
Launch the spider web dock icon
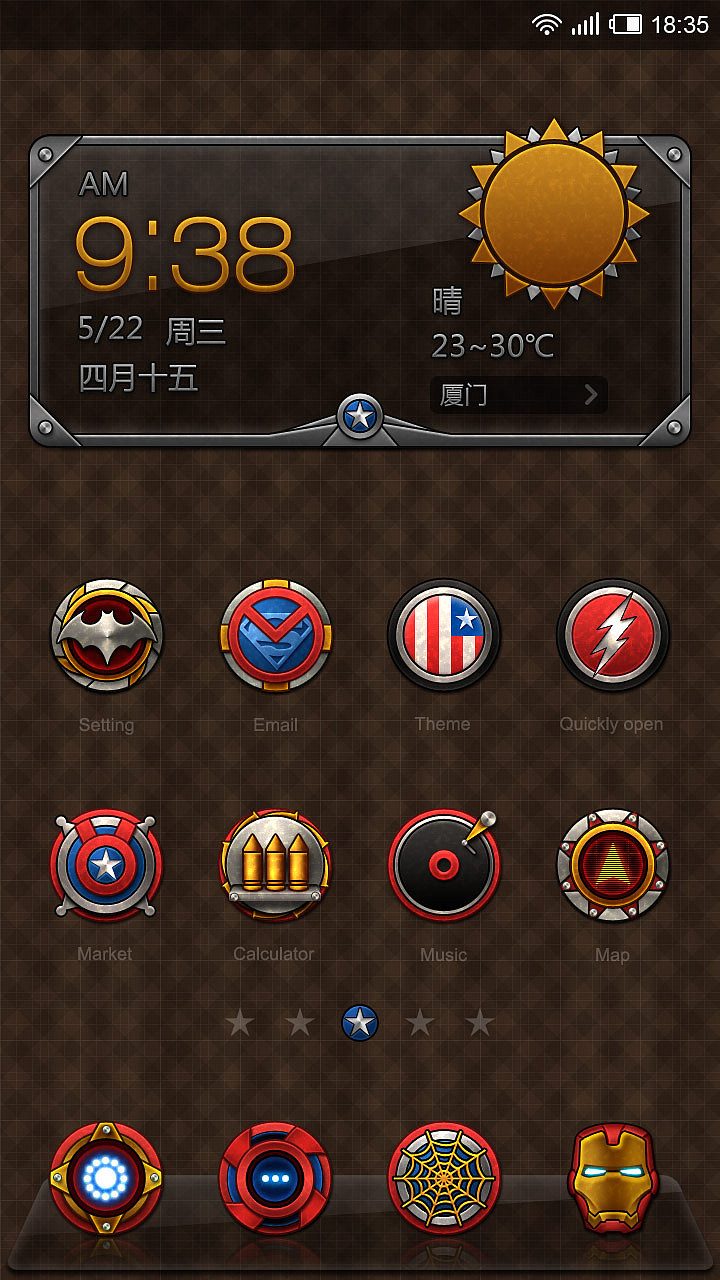[443, 1178]
